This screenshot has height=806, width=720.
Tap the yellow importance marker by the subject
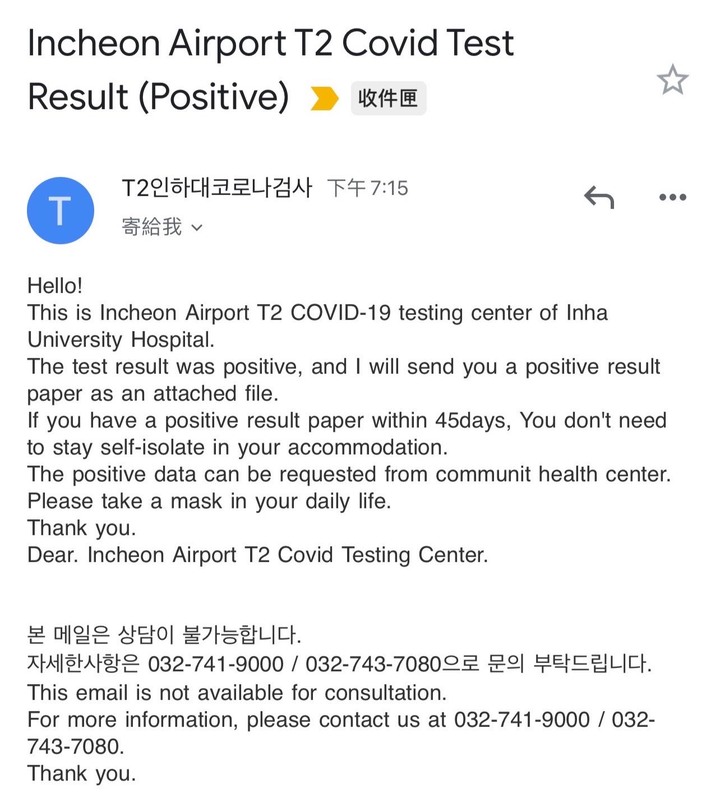(324, 98)
